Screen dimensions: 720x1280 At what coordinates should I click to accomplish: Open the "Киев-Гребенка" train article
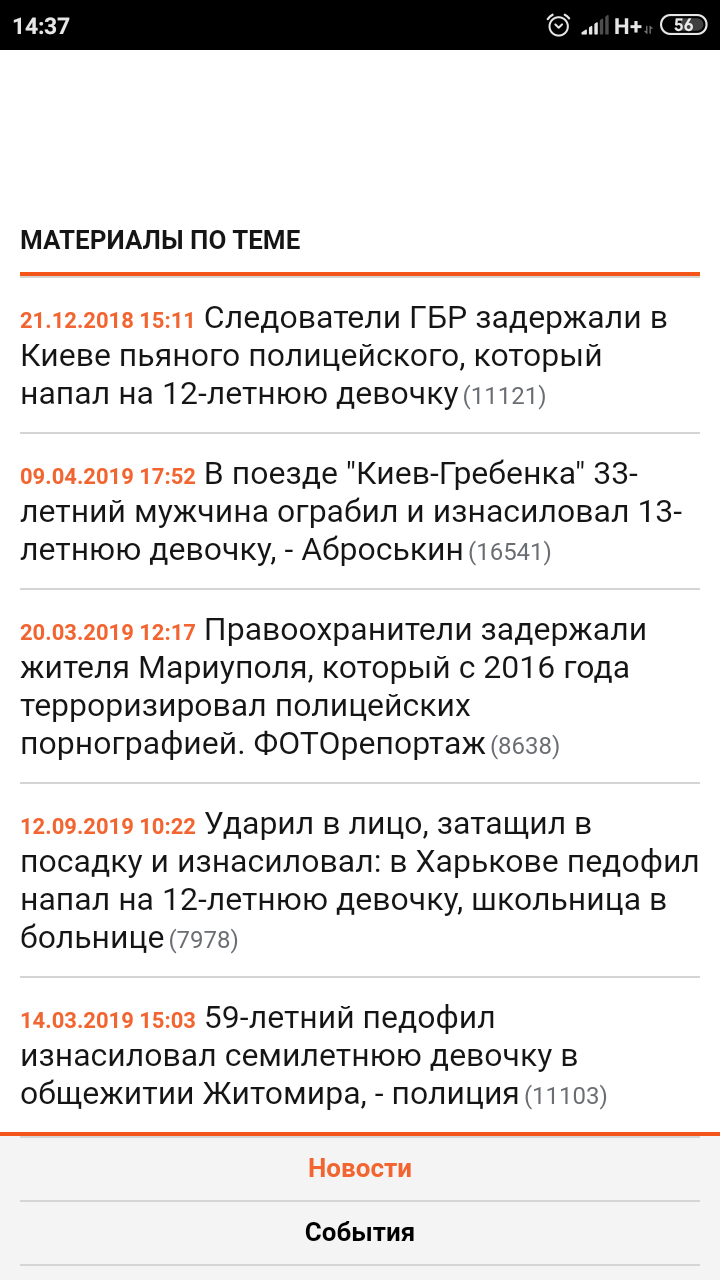(x=350, y=512)
